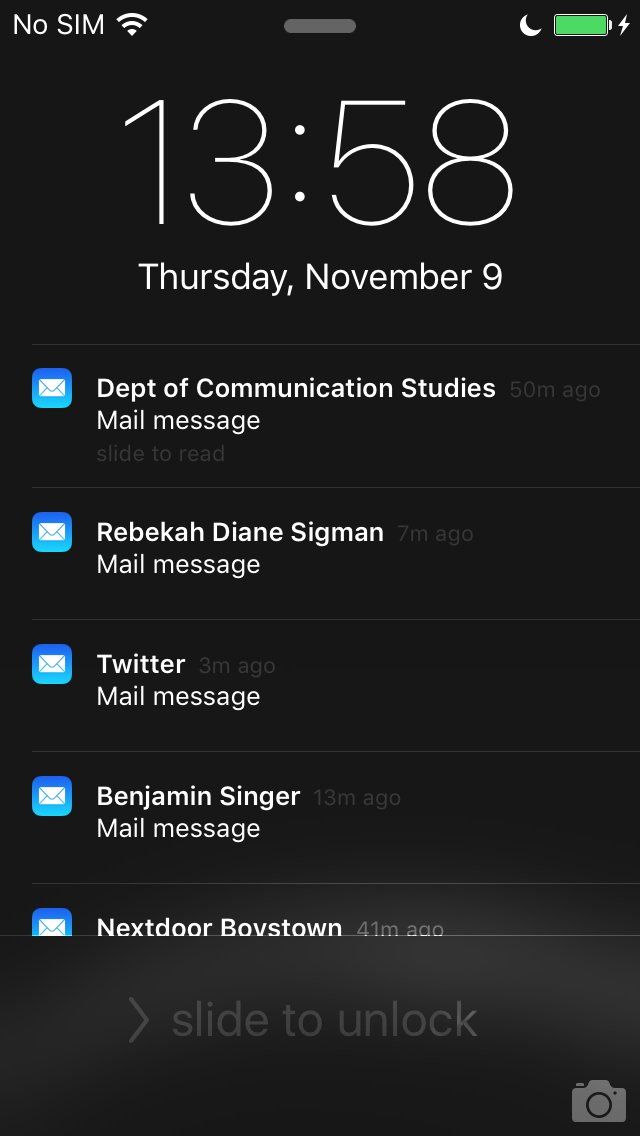640x1136 pixels.
Task: Tap the notification center grabber handle
Action: pos(320,26)
